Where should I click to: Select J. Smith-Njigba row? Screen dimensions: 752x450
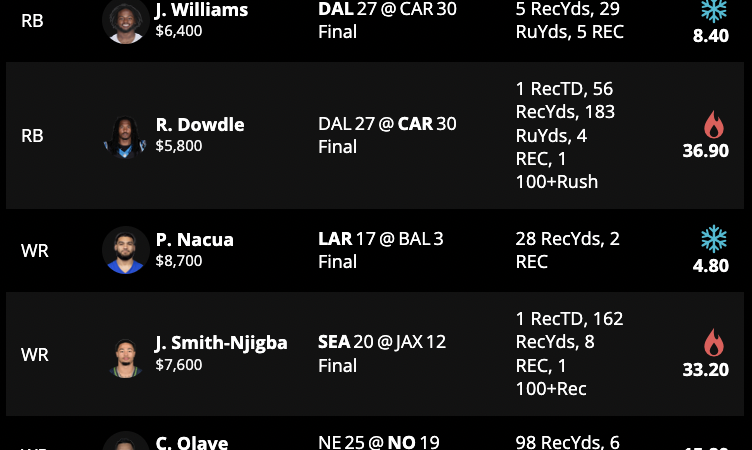[221, 343]
